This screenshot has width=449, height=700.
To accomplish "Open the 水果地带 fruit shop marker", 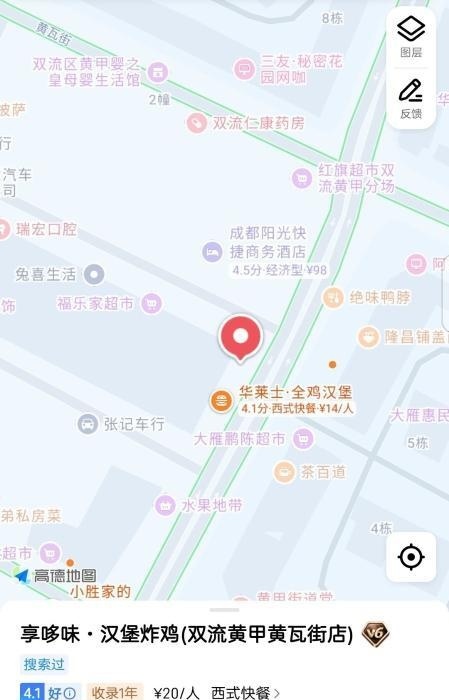I will point(165,505).
